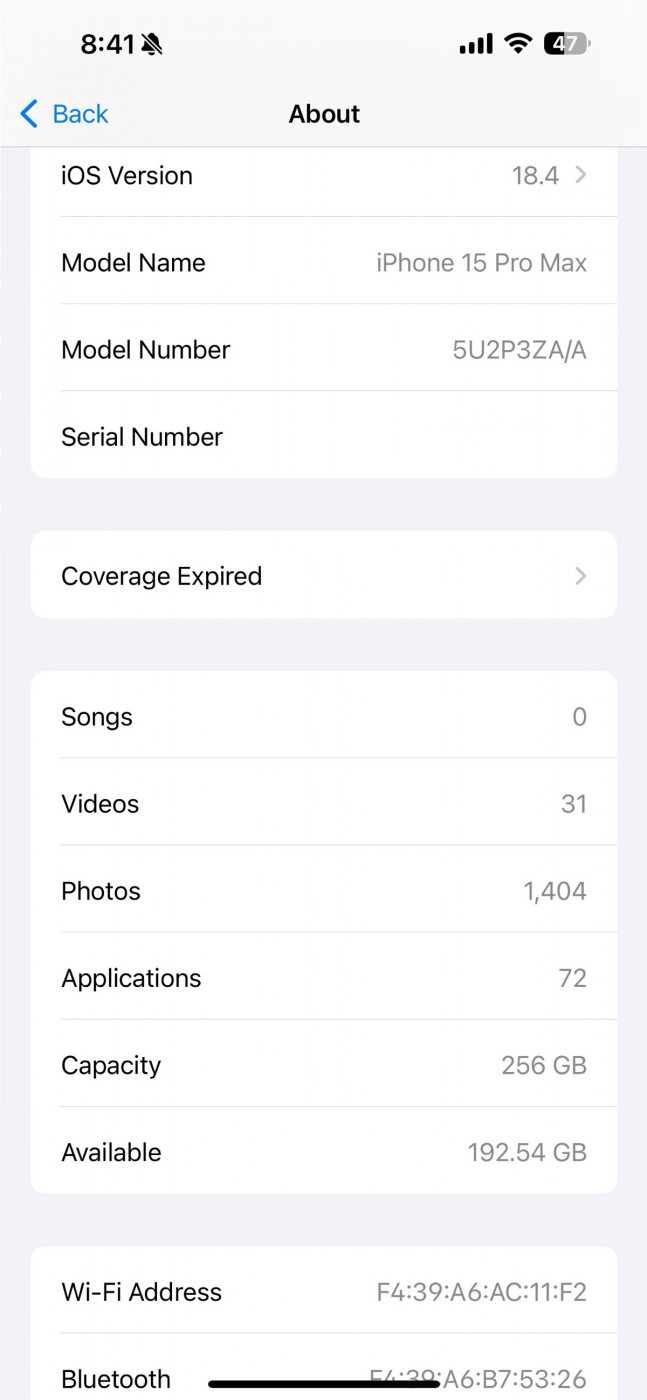The height and width of the screenshot is (1400, 647).
Task: Go back to the previous settings page
Action: tap(65, 114)
